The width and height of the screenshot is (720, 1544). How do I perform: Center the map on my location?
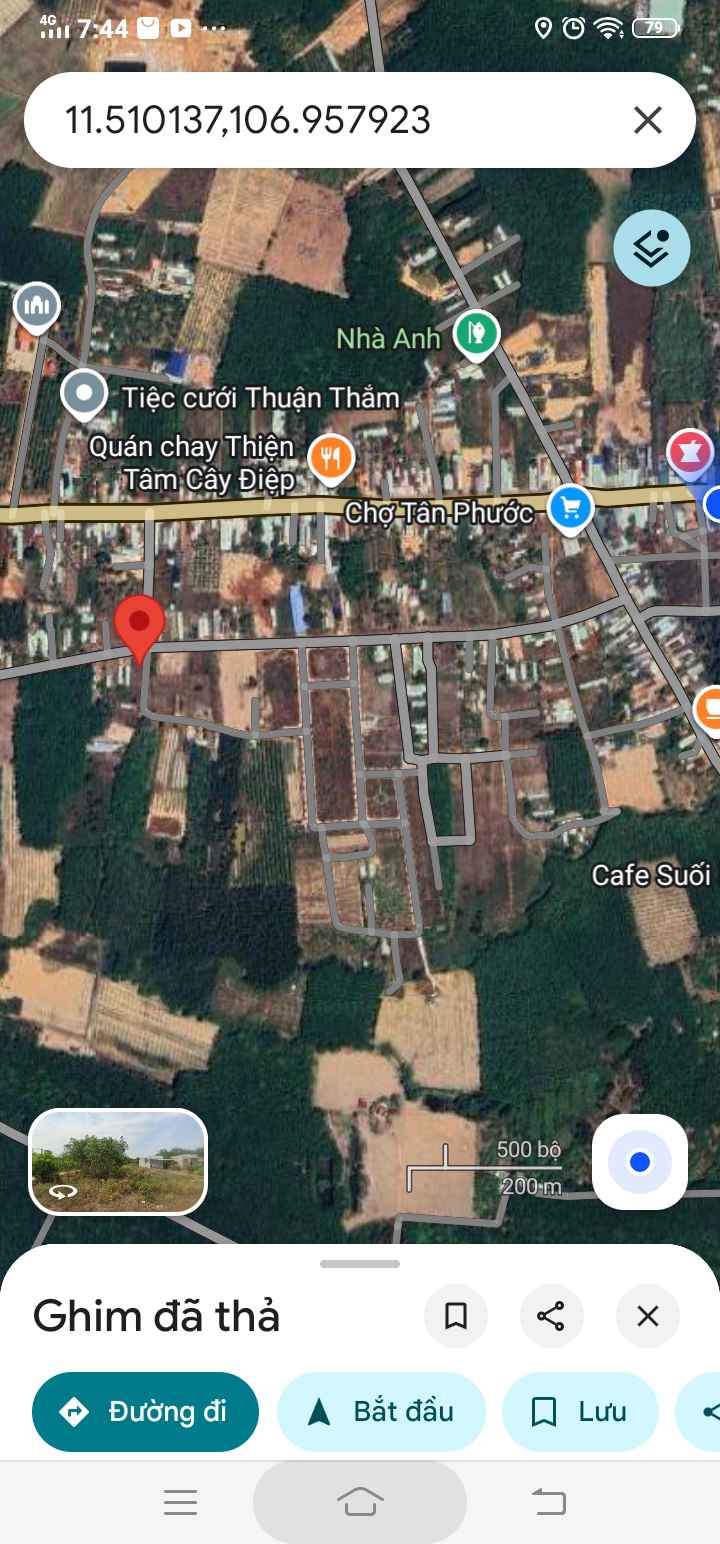click(x=640, y=1162)
